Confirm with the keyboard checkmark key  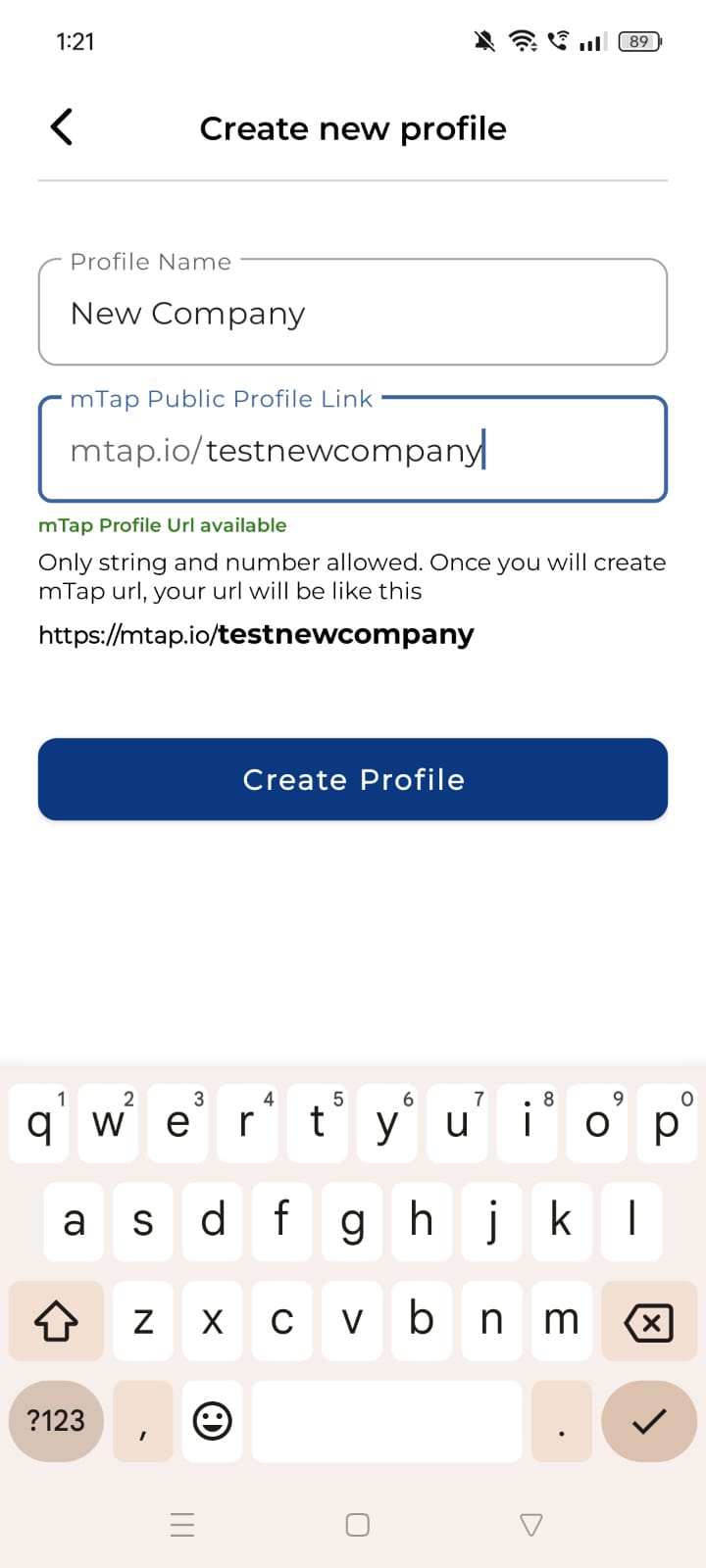pos(648,1421)
